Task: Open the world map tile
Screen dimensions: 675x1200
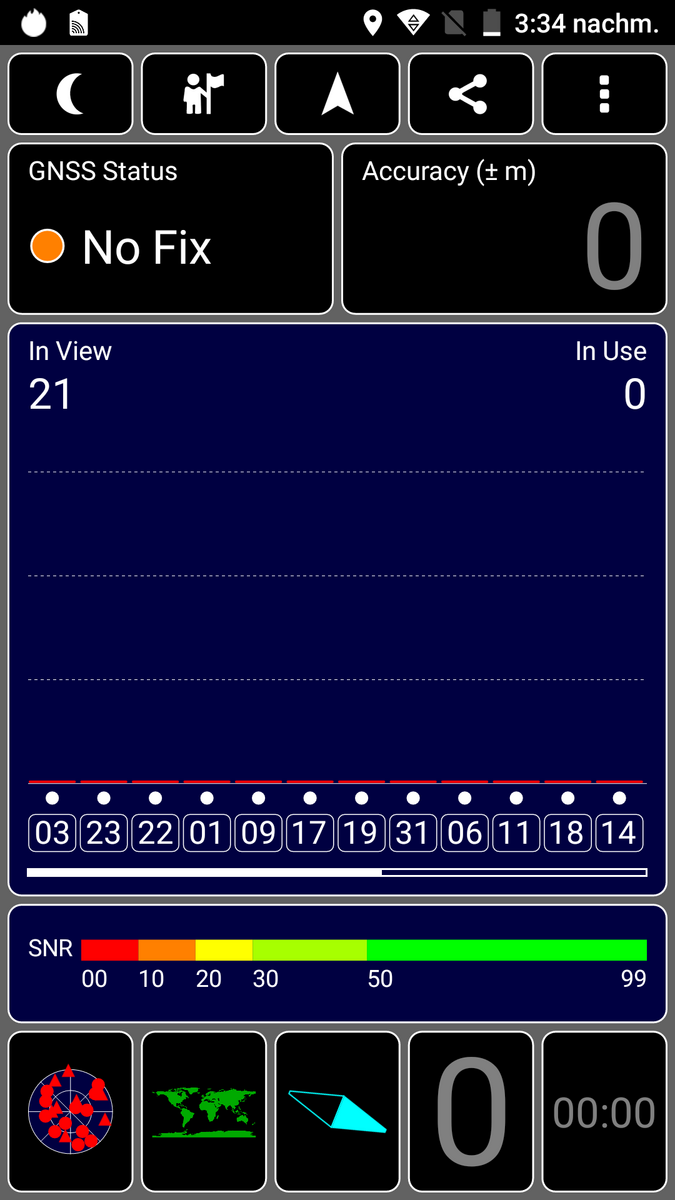Action: click(204, 1110)
